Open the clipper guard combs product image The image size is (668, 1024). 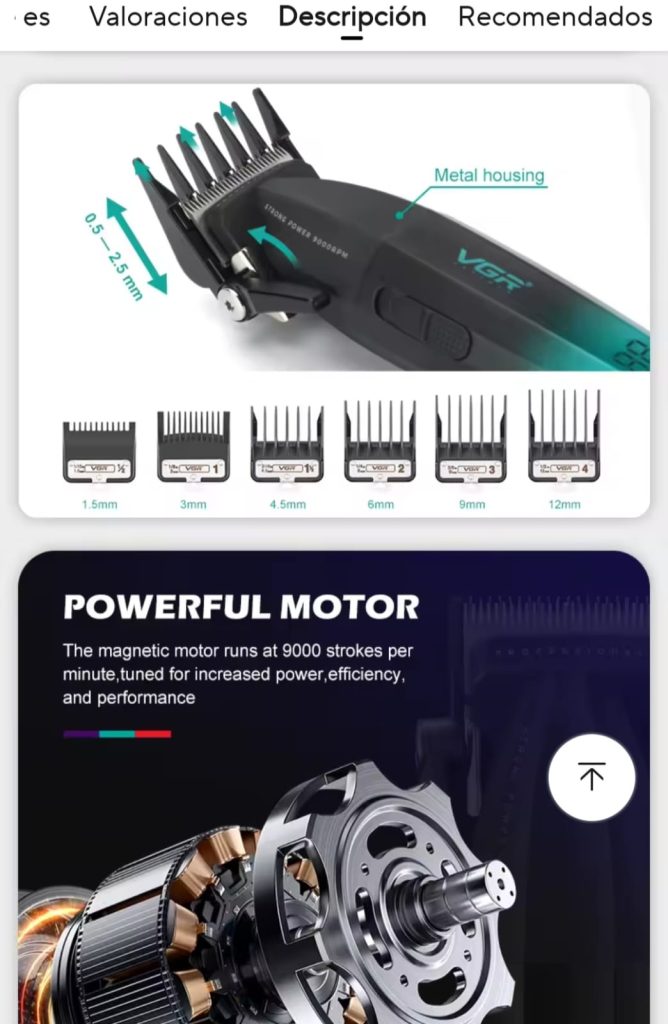point(334,300)
